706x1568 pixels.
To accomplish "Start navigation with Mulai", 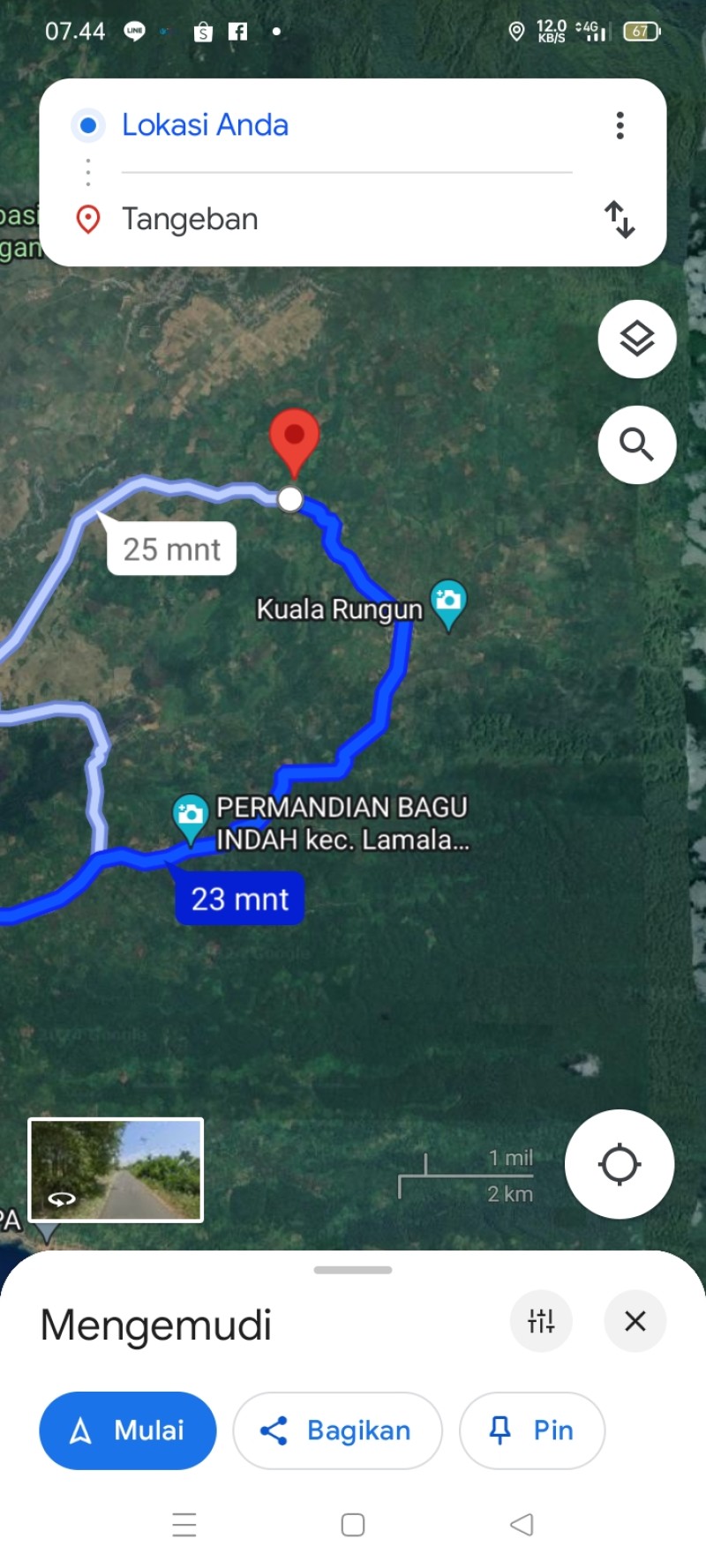I will click(x=128, y=1430).
